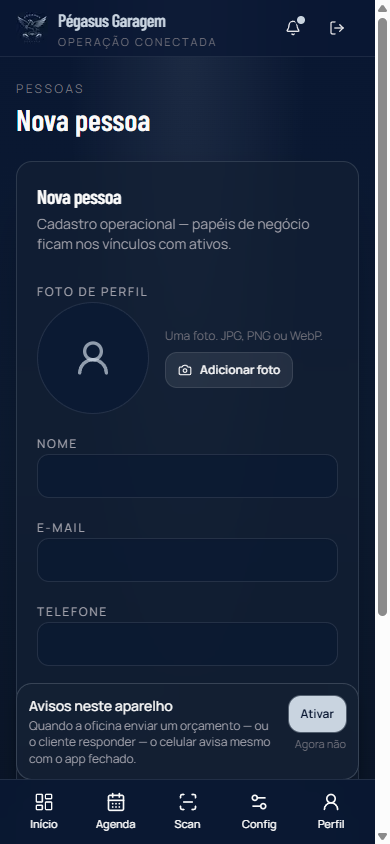The image size is (390, 844).
Task: Go to the Início tab
Action: (44, 811)
